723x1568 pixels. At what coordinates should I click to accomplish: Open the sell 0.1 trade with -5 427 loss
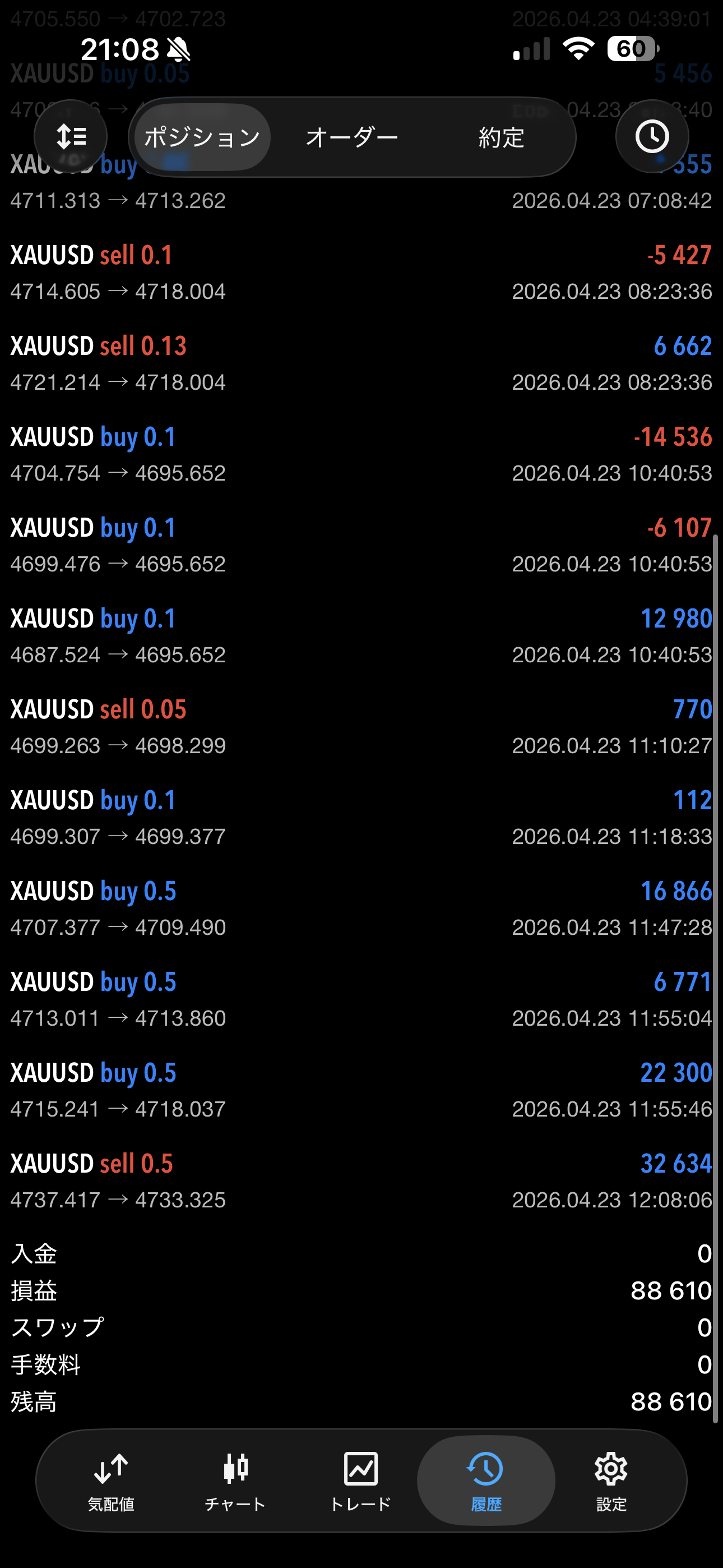pos(361,273)
